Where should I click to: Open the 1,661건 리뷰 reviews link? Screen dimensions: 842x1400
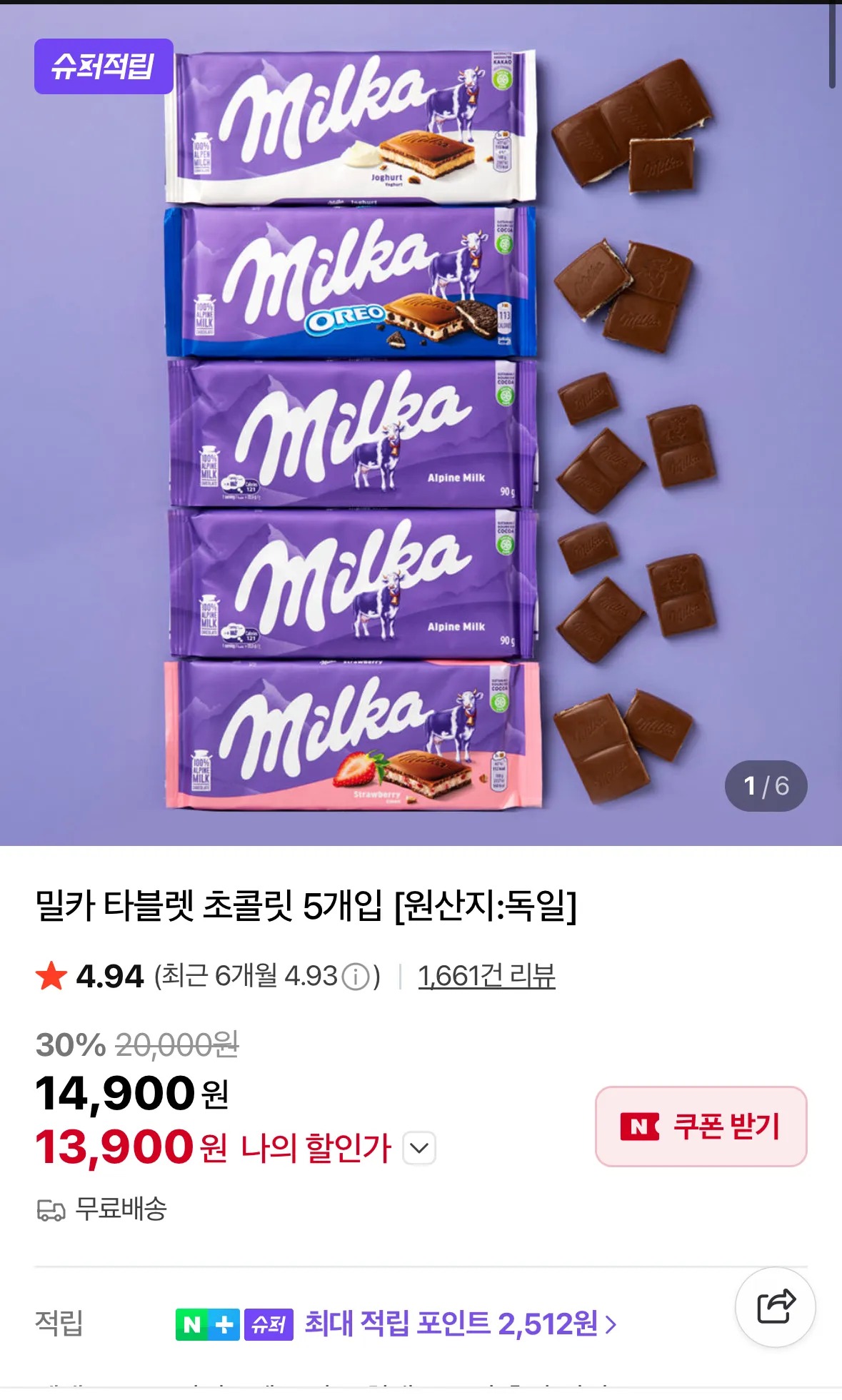(486, 976)
